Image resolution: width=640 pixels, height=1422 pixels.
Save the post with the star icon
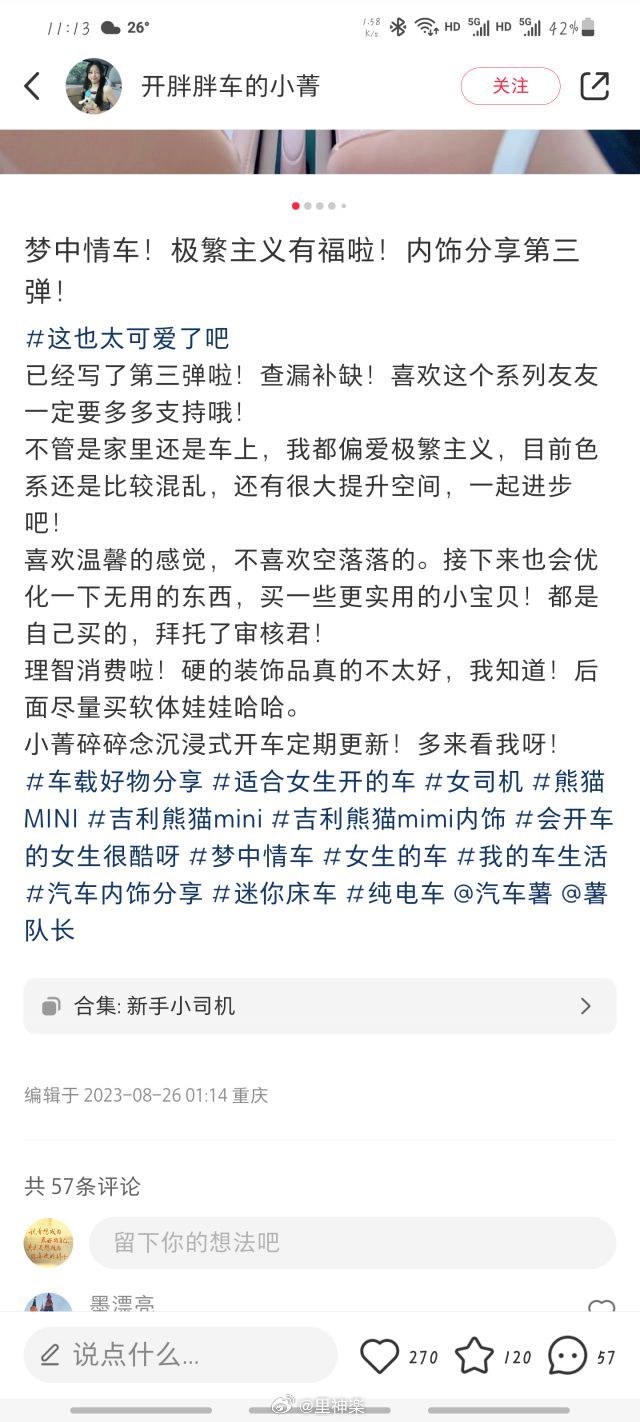(474, 1356)
